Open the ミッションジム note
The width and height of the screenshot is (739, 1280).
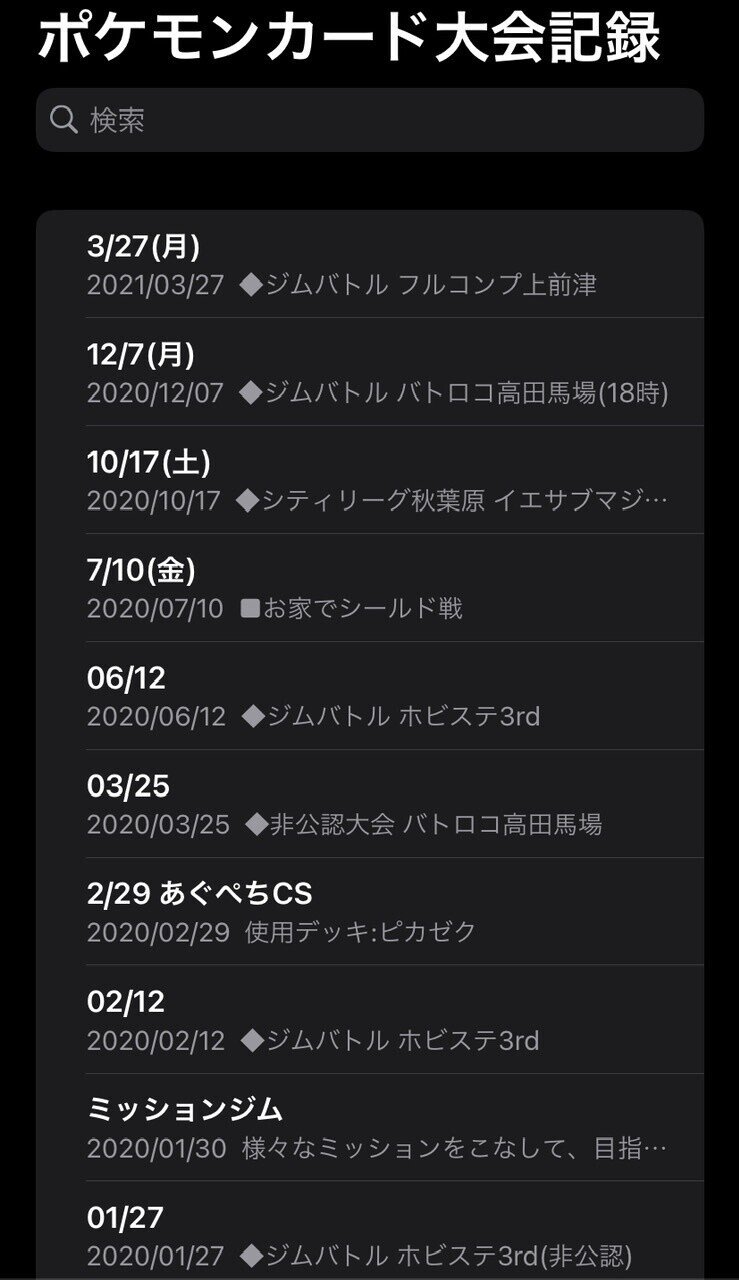pyautogui.click(x=370, y=1129)
